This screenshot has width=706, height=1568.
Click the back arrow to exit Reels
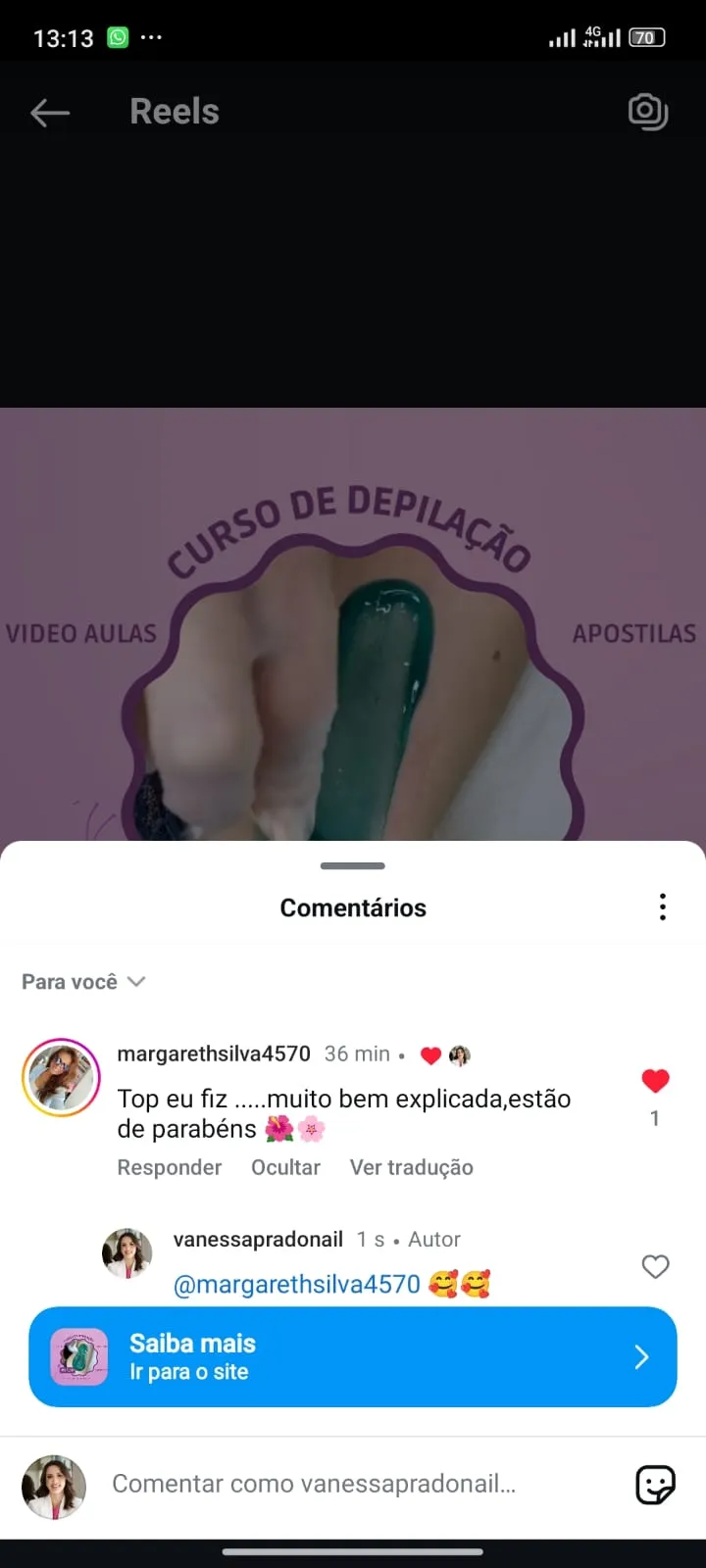tap(50, 112)
